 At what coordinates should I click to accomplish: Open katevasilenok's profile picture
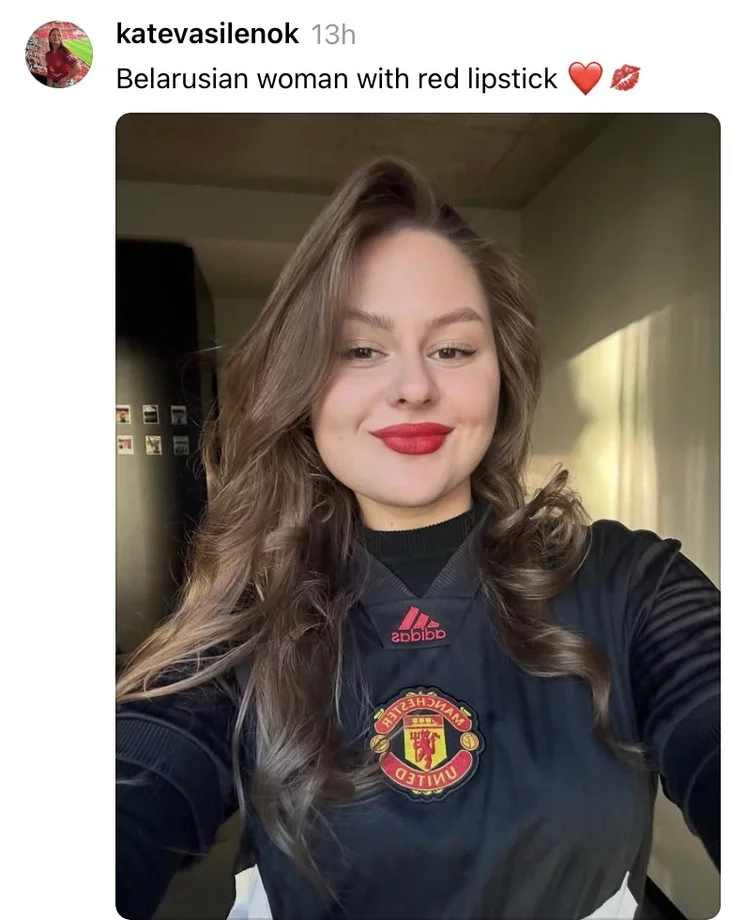tap(59, 54)
